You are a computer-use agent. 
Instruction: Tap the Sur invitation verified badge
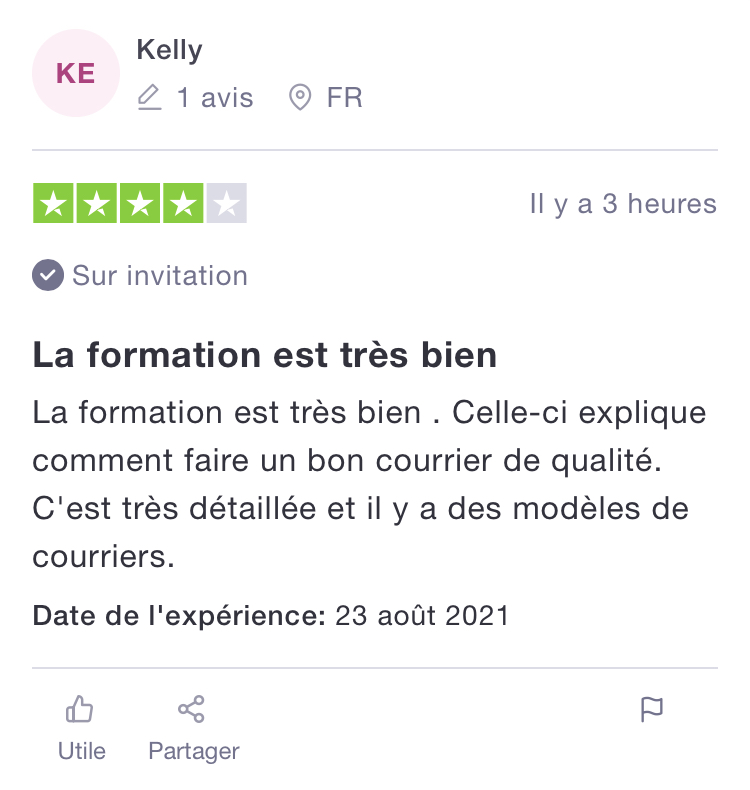(x=140, y=275)
